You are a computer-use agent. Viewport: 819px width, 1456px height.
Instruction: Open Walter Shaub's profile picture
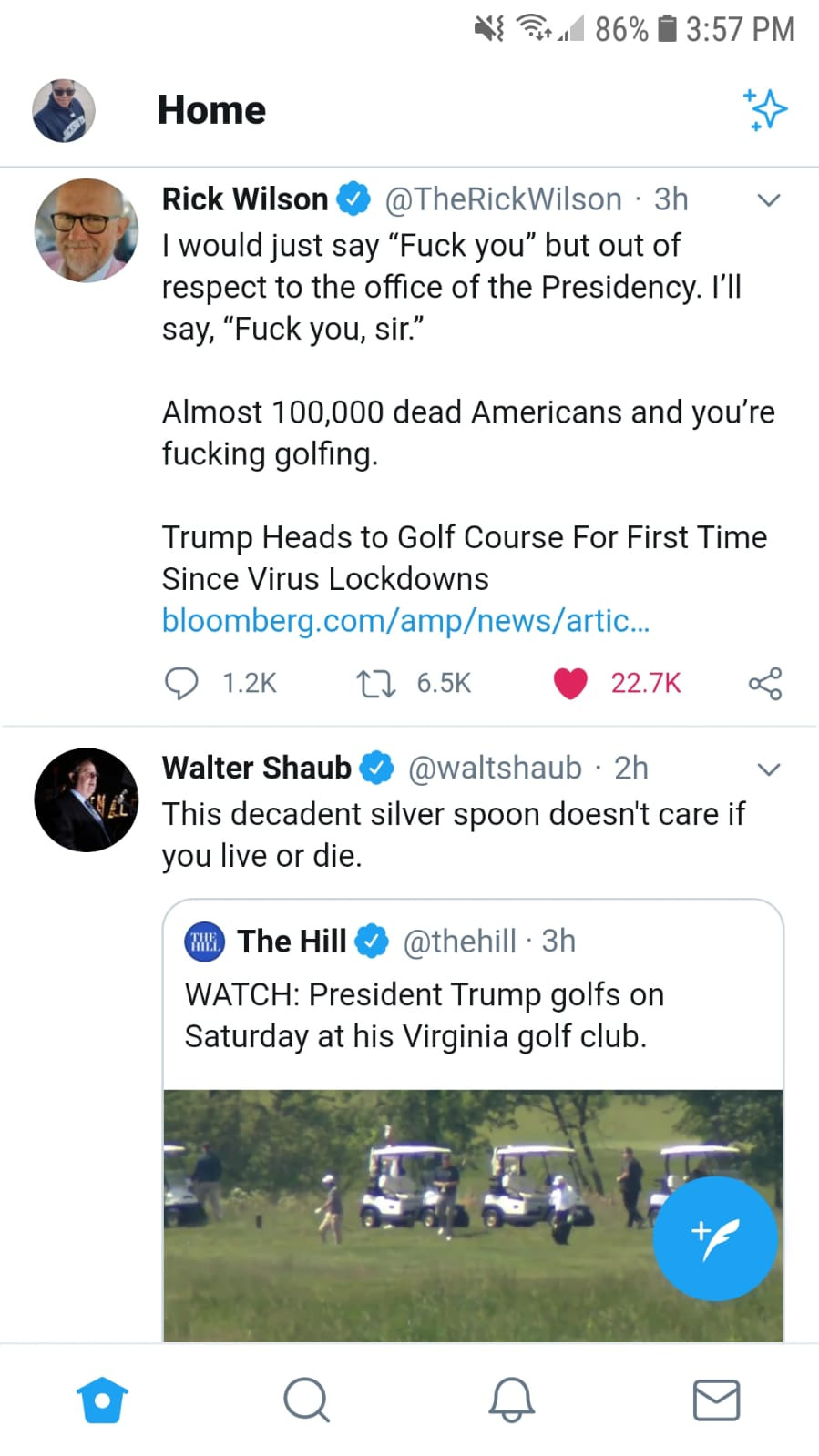coord(87,799)
